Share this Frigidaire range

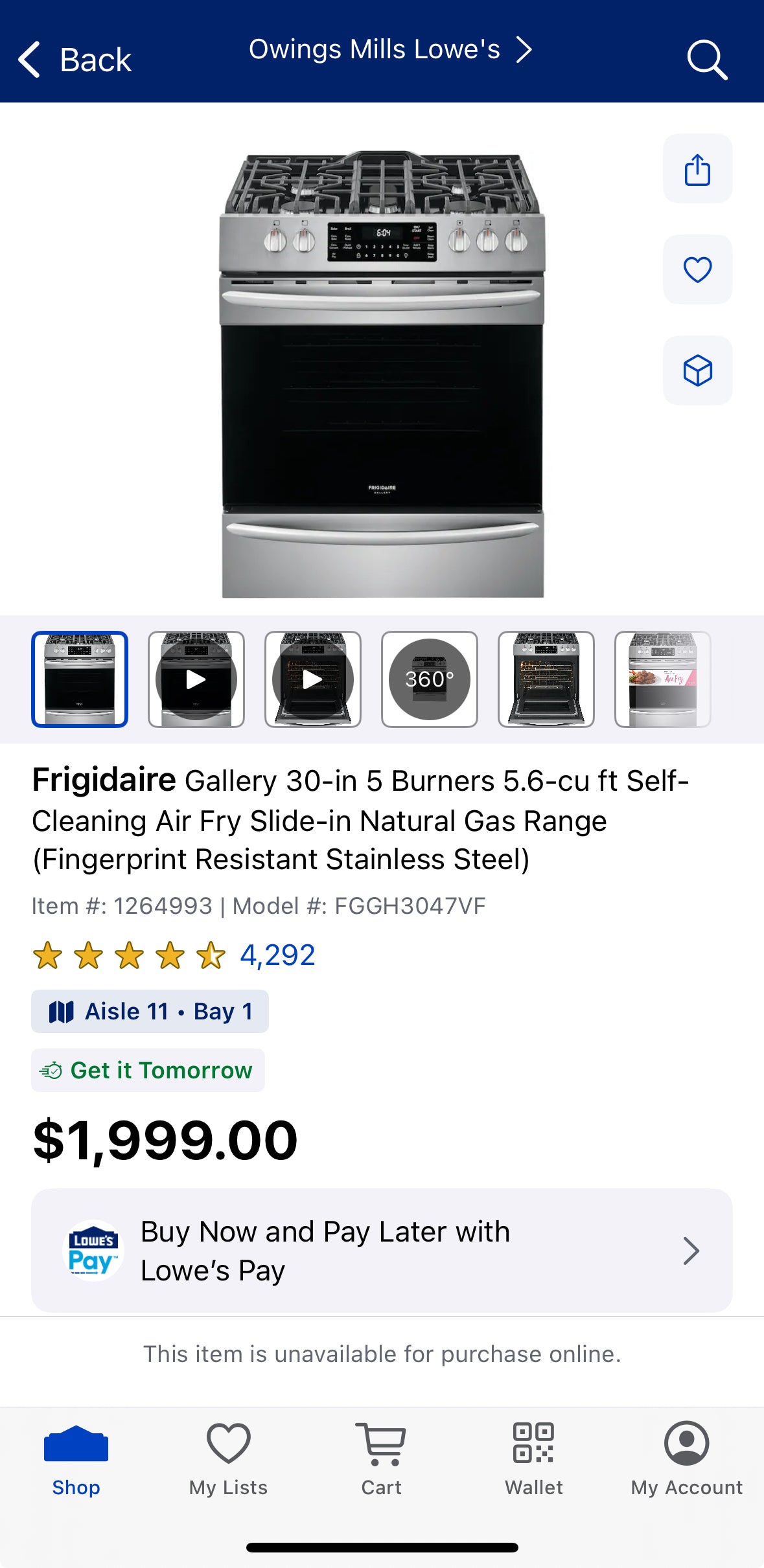(x=697, y=169)
